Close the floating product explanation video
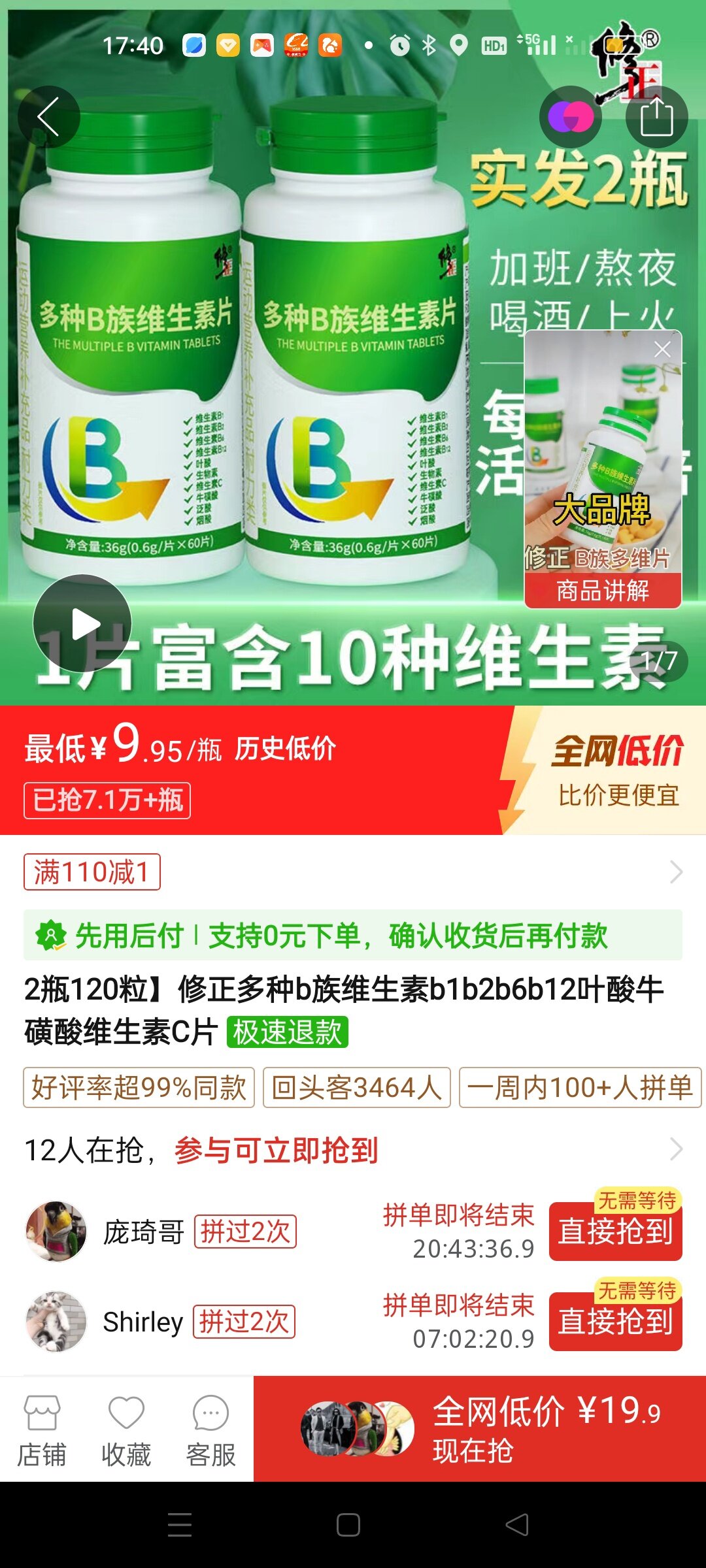 click(x=662, y=350)
